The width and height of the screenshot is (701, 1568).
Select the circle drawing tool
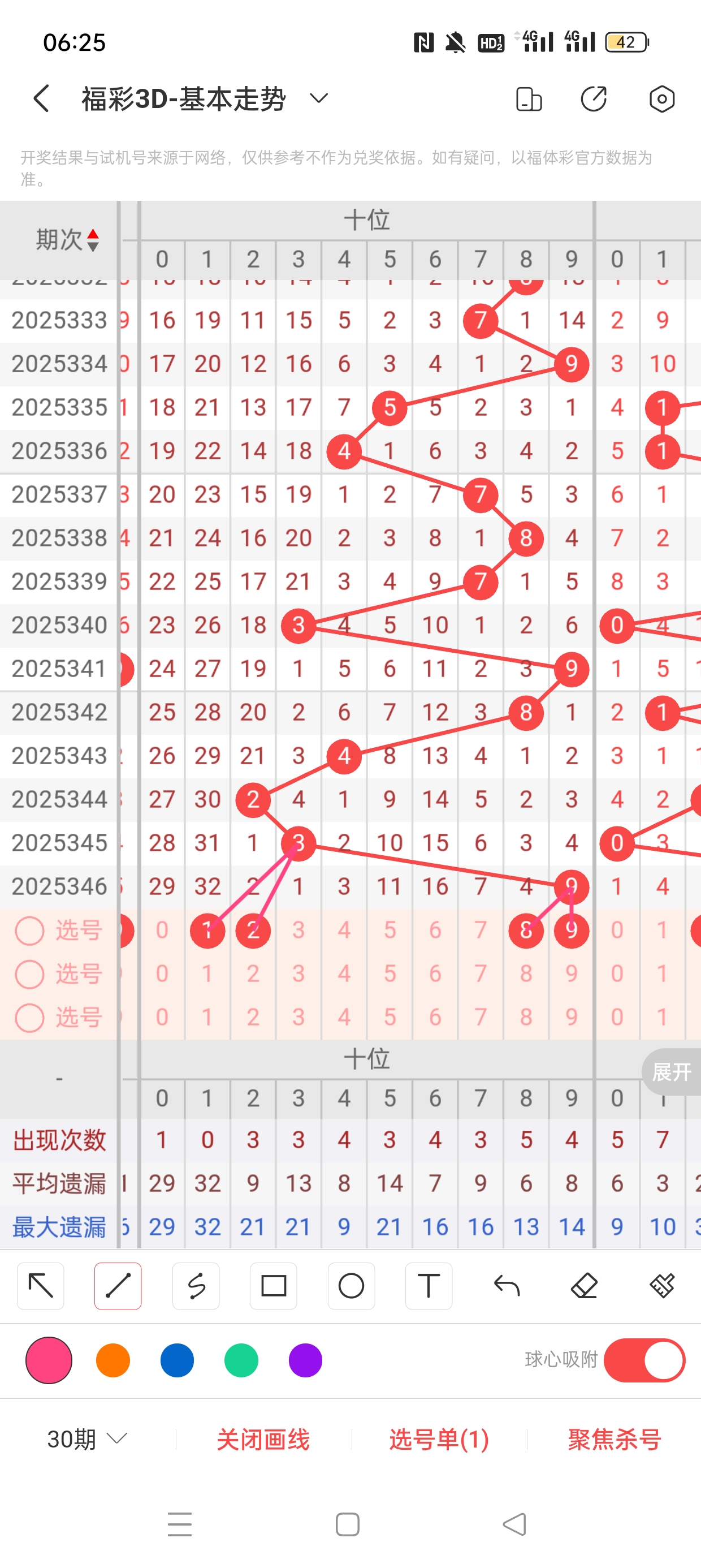point(351,1286)
